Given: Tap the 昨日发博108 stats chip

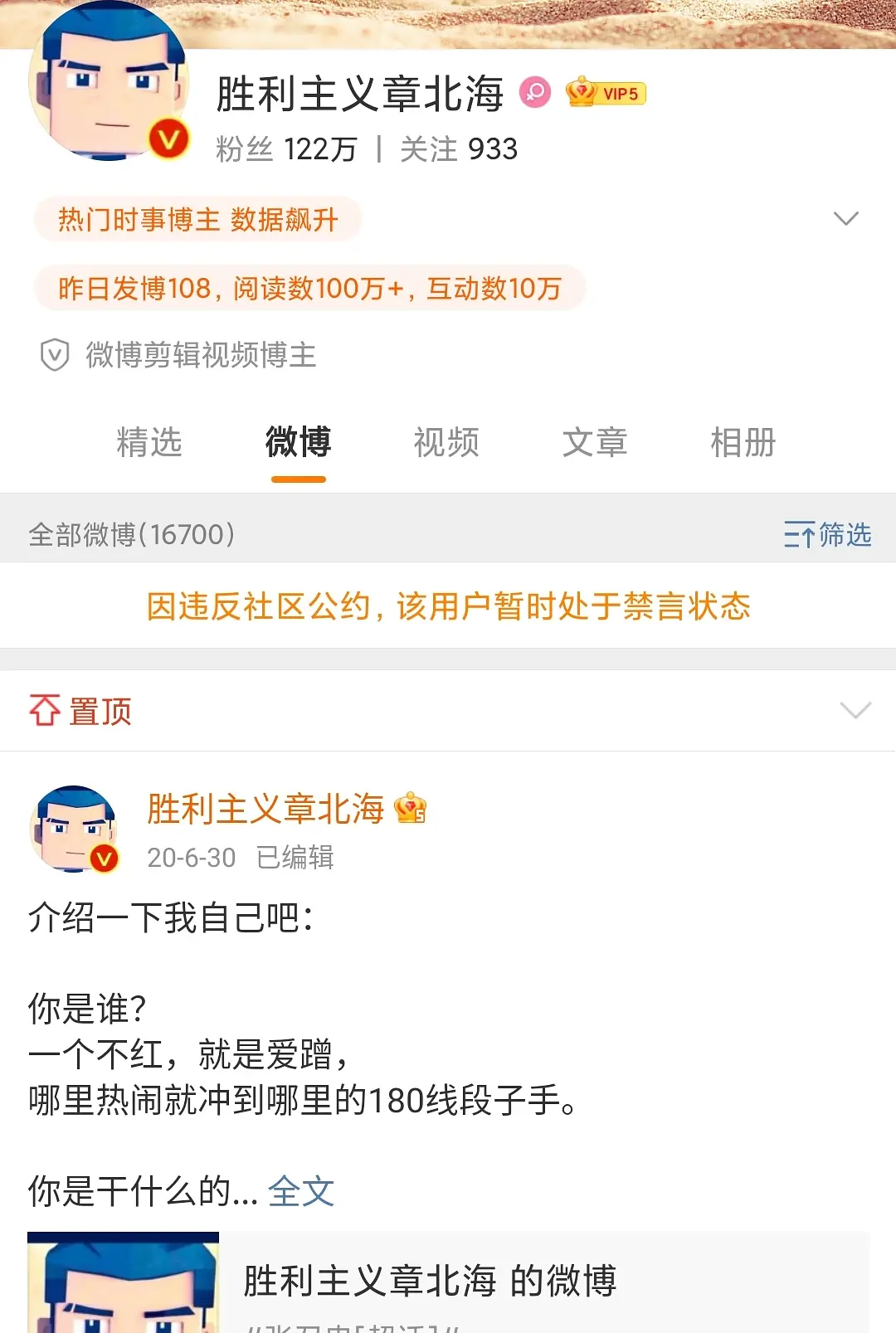Looking at the screenshot, I should point(309,289).
